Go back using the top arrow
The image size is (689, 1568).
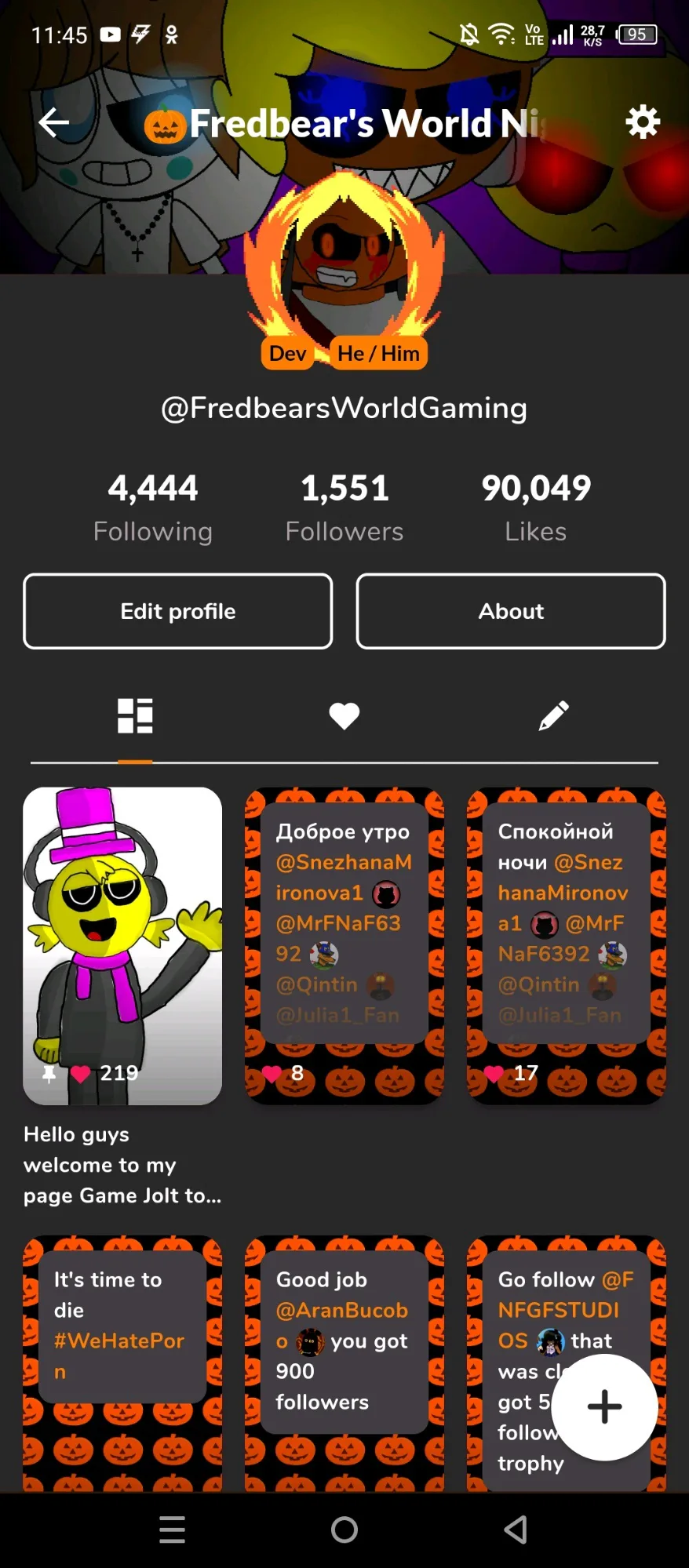(x=54, y=122)
